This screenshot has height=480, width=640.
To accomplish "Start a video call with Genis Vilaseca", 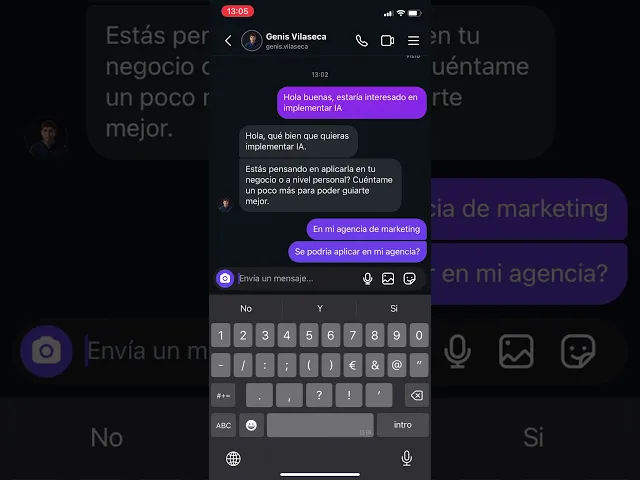I will pyautogui.click(x=388, y=41).
